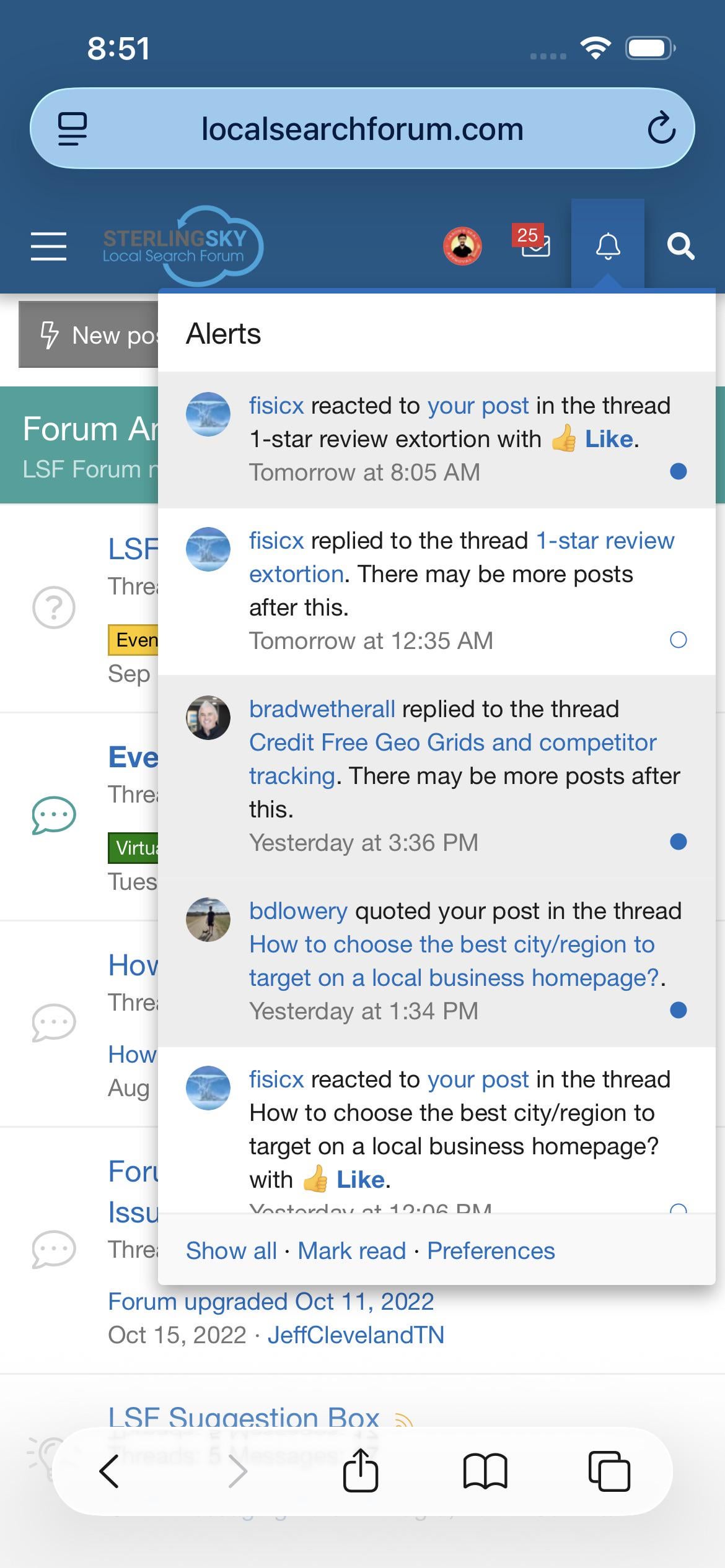Close the alerts bell dropdown
This screenshot has height=1568, width=725.
coord(607,246)
